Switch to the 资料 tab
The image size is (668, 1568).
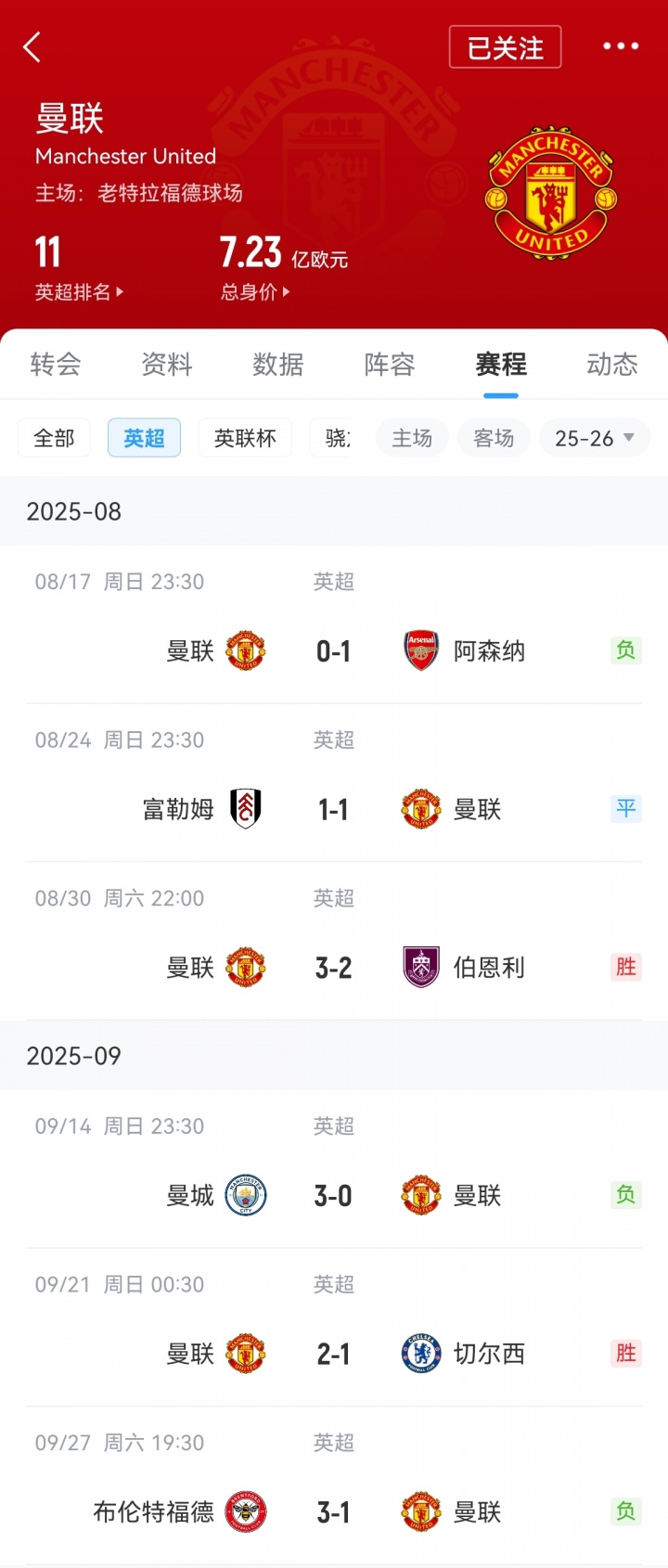[x=167, y=365]
